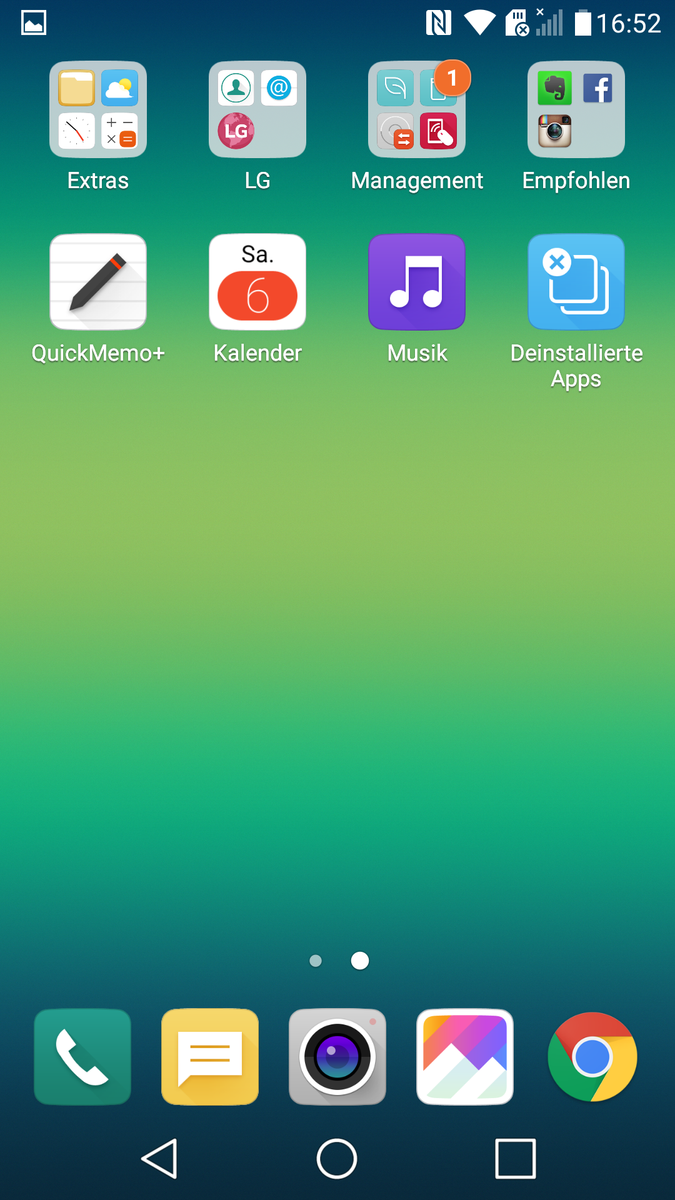The height and width of the screenshot is (1200, 675).
Task: Go to the first home screen page dot
Action: pyautogui.click(x=316, y=961)
